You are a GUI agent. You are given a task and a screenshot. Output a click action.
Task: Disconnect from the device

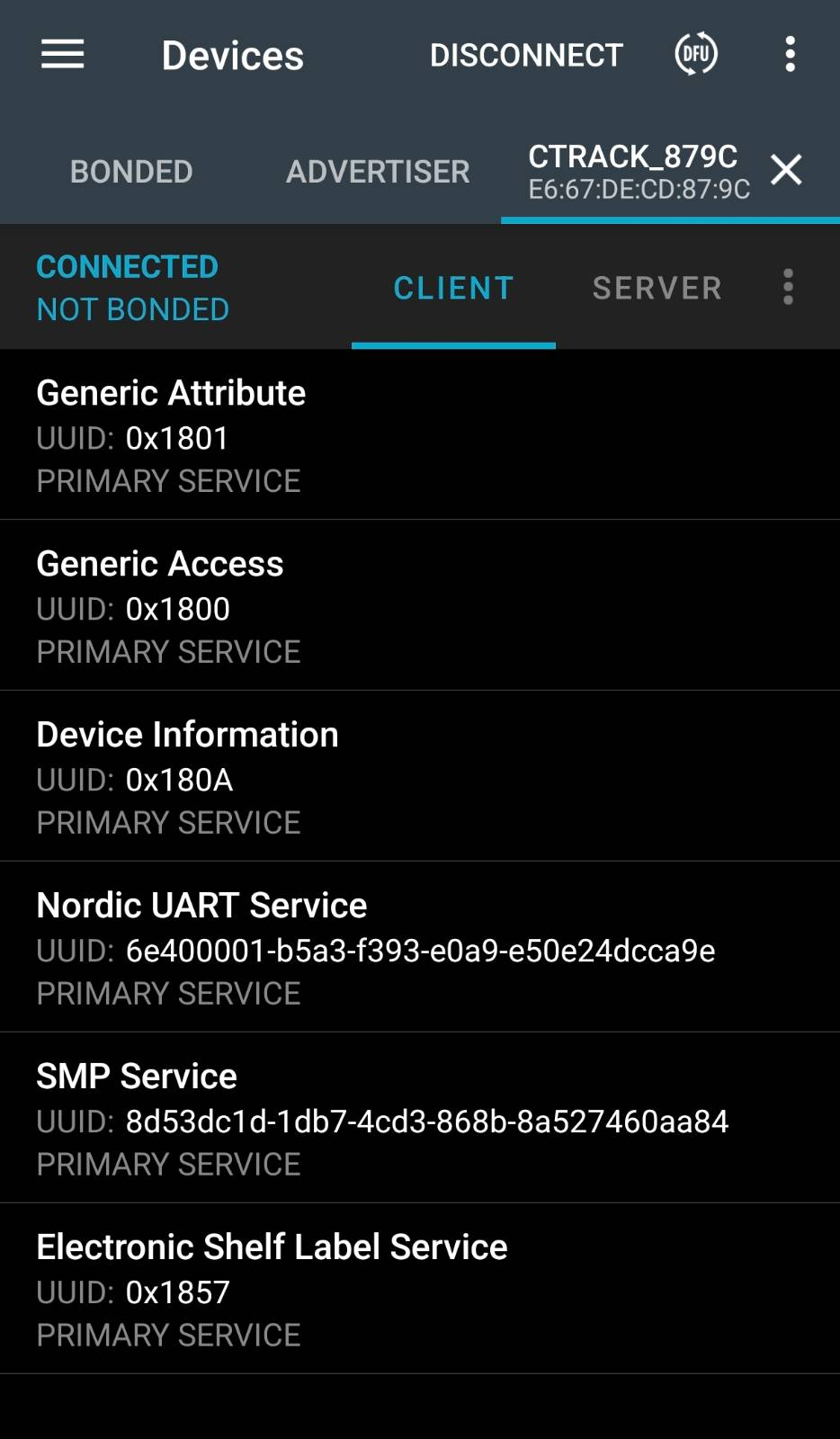coord(526,55)
